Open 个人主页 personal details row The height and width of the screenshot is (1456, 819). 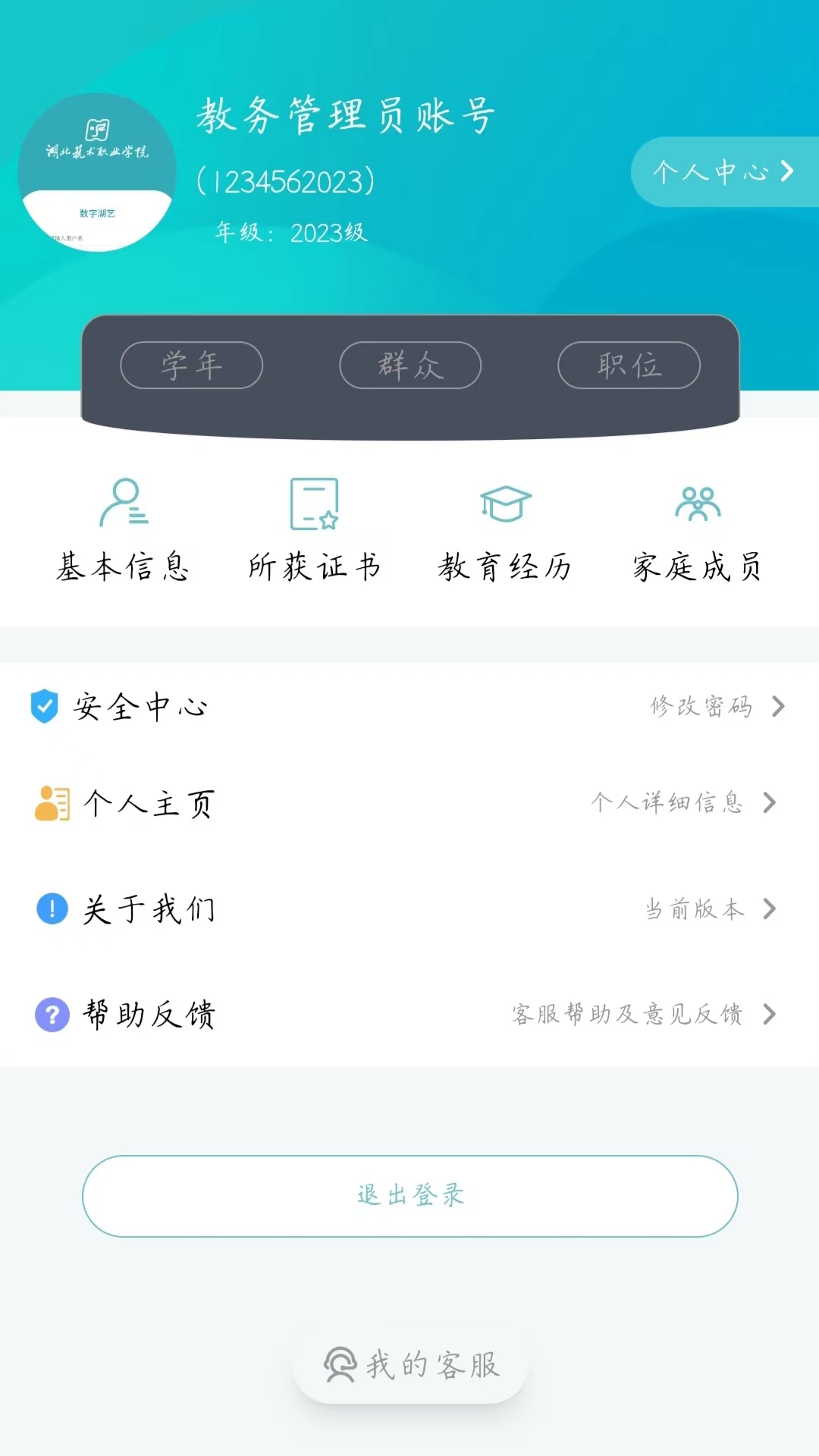(x=409, y=803)
